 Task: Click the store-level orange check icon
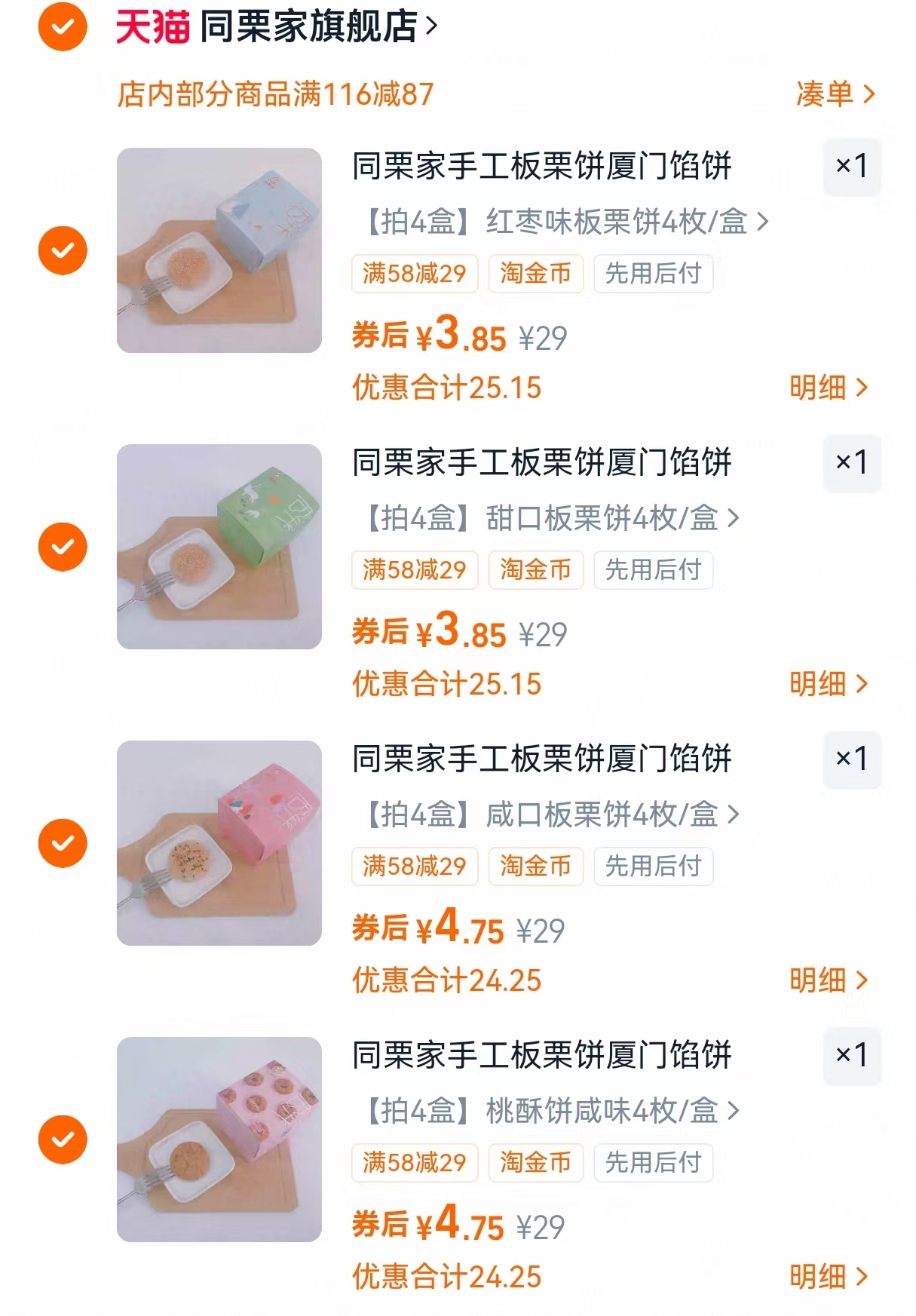62,27
